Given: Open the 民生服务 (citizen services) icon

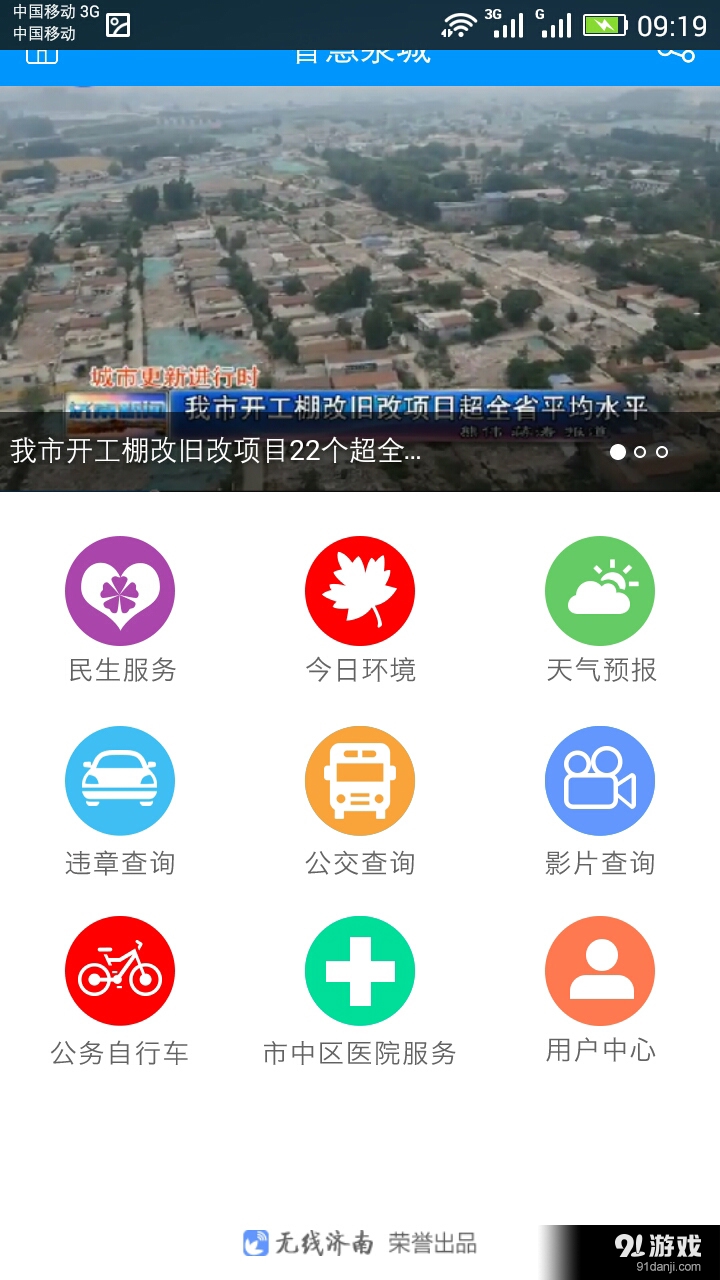Looking at the screenshot, I should tap(120, 590).
